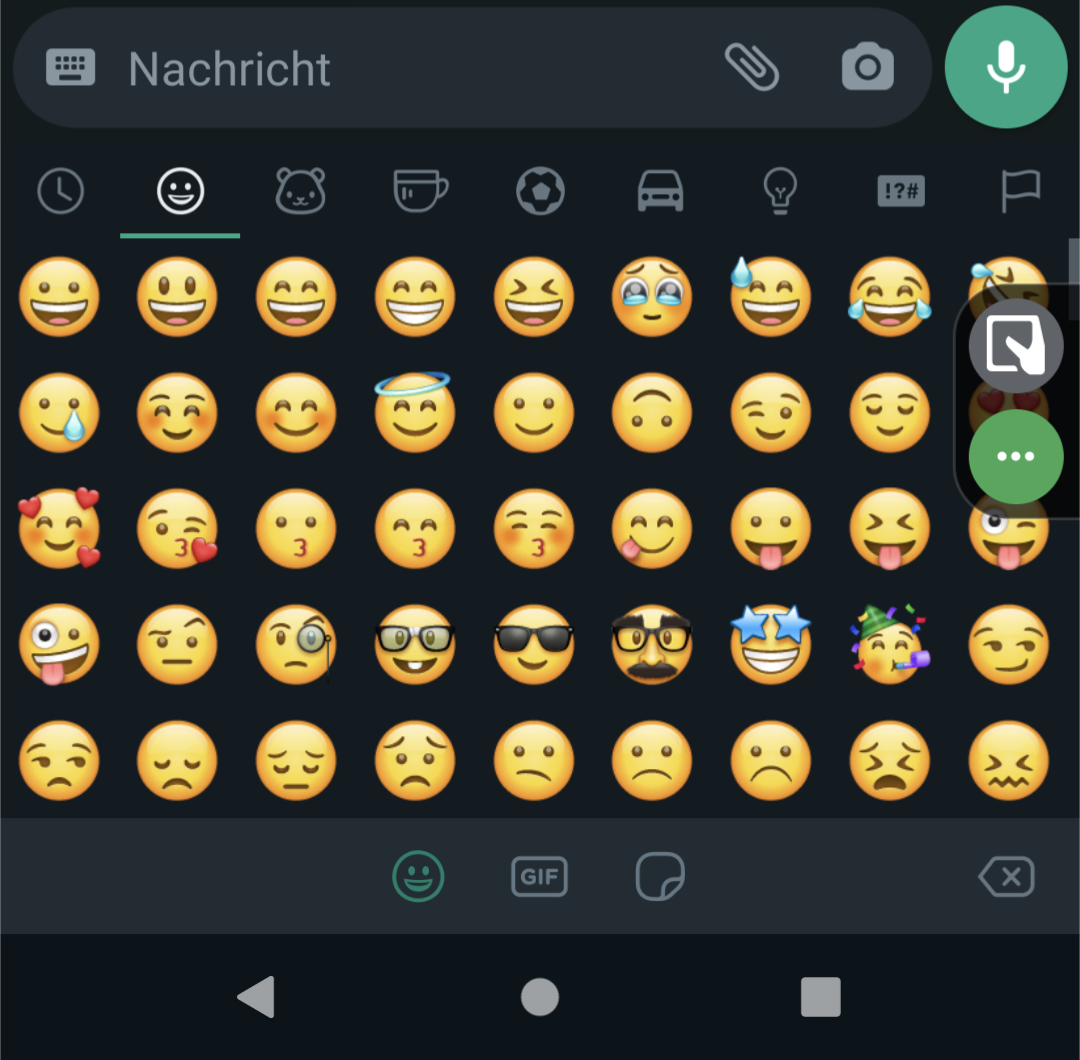Switch to the keyboard input icon

[71, 68]
